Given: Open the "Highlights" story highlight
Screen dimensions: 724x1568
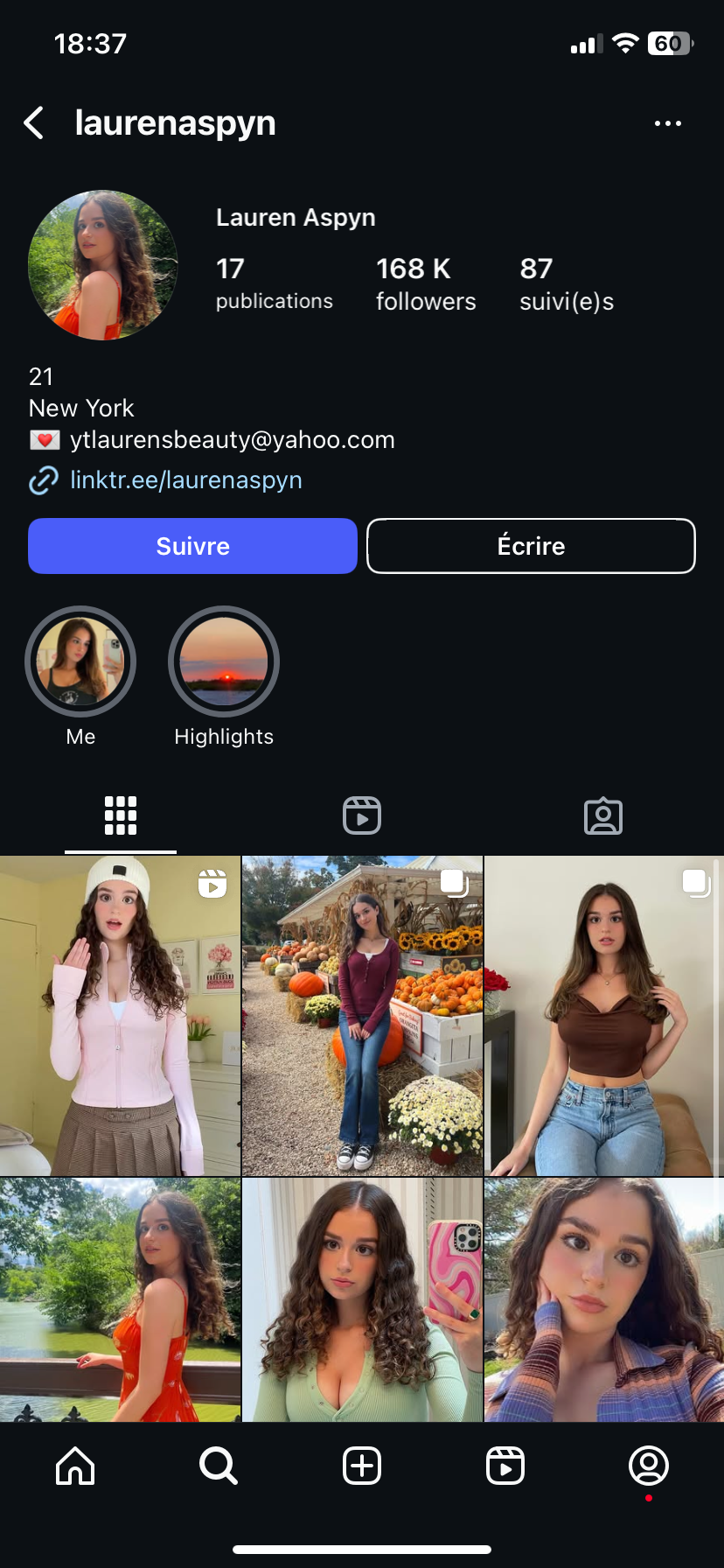Looking at the screenshot, I should coord(224,662).
